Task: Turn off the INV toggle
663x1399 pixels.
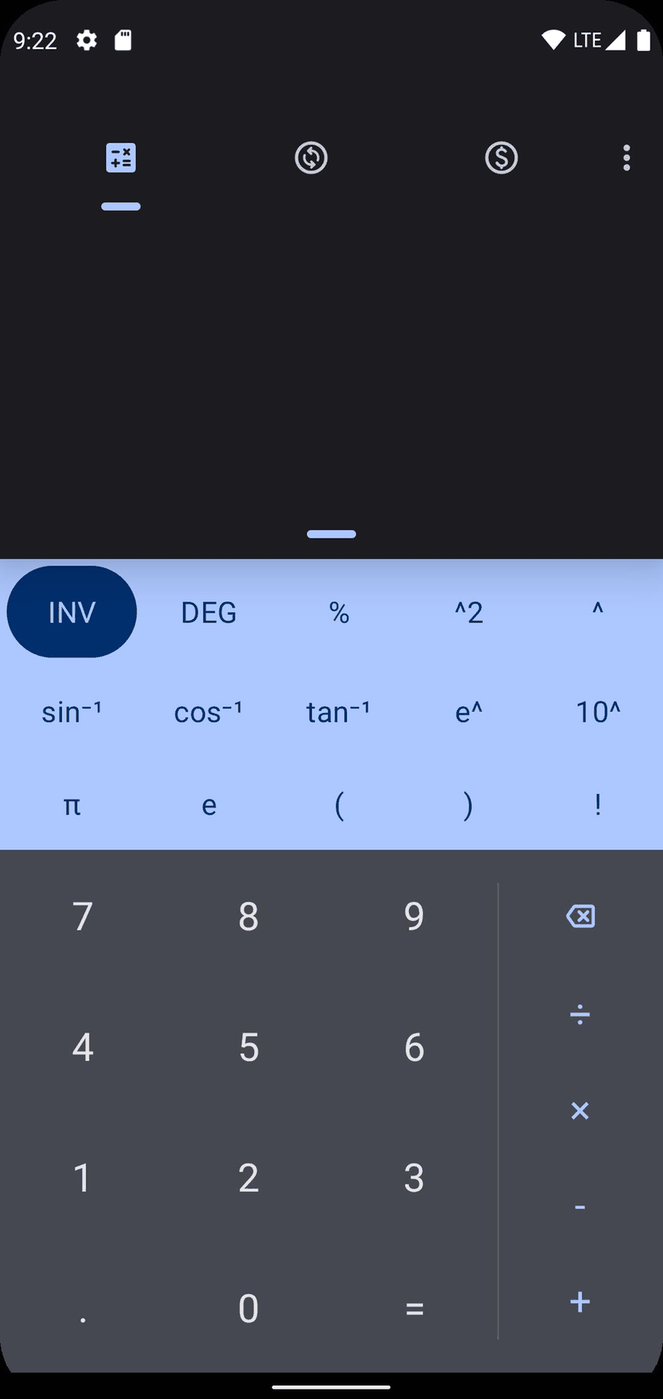Action: (72, 612)
